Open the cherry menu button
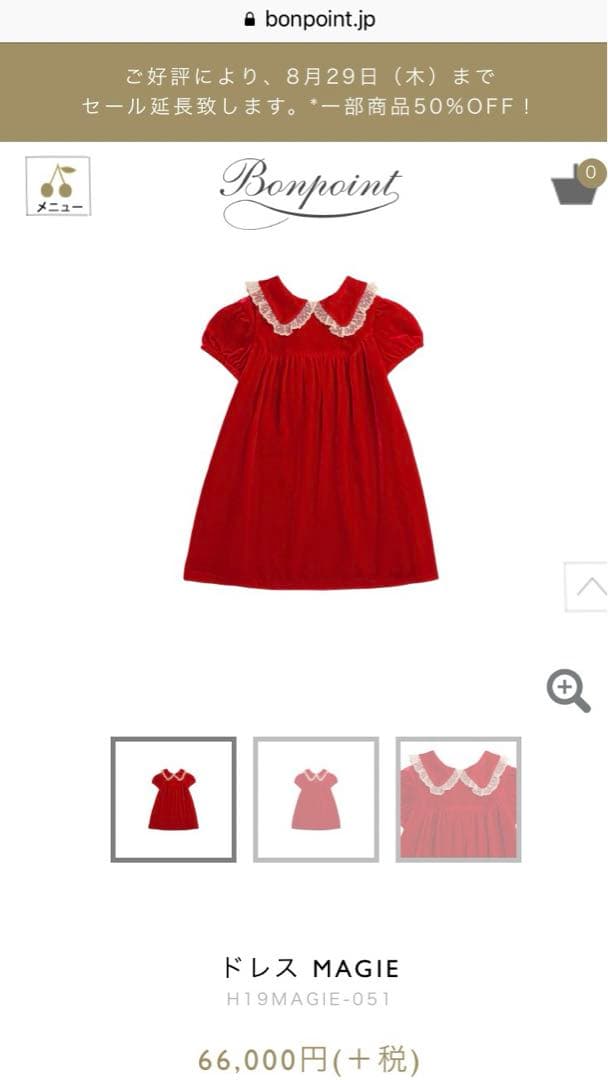Image resolution: width=608 pixels, height=1080 pixels. tap(58, 186)
